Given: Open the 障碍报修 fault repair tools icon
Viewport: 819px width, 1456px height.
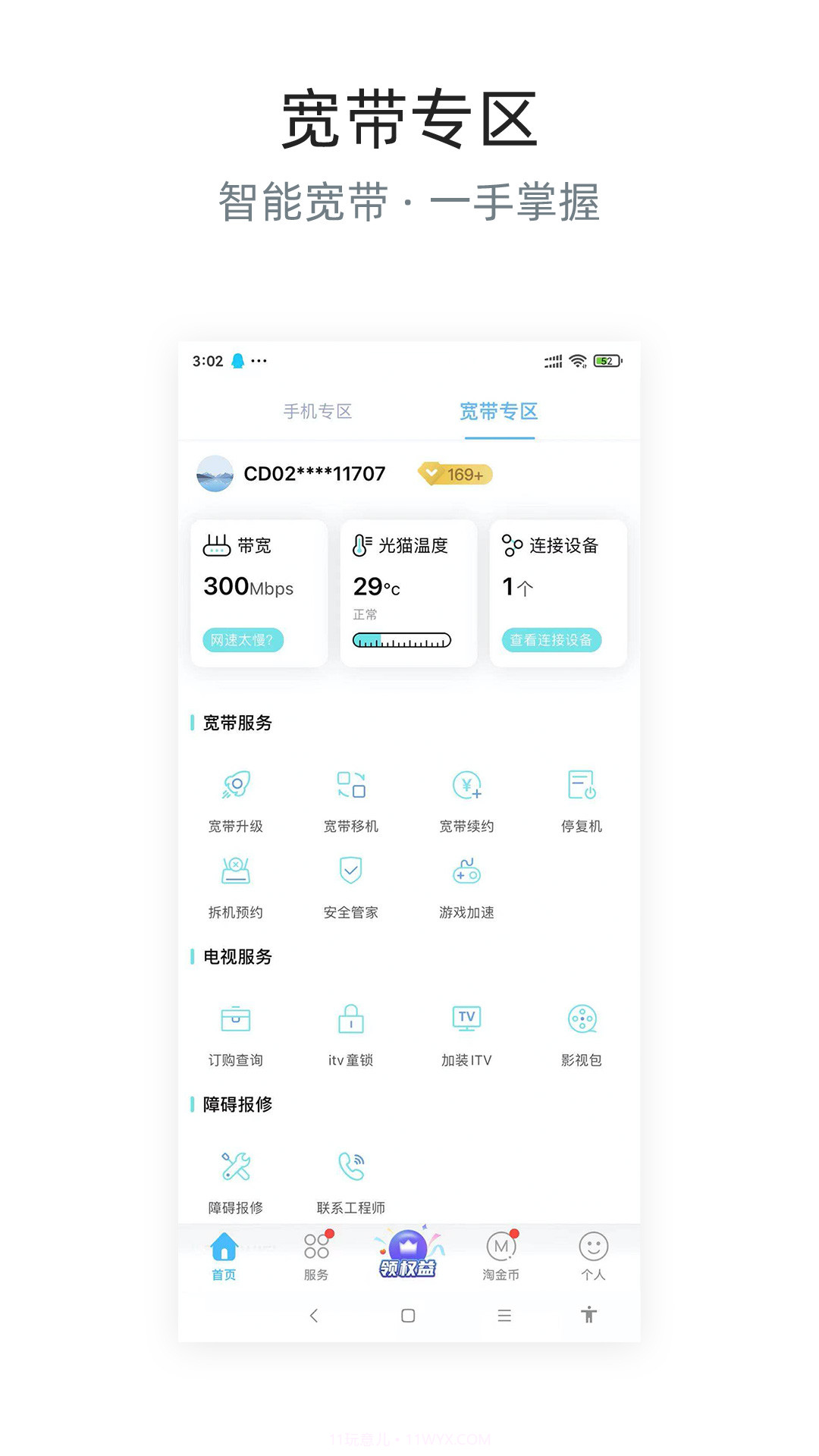Looking at the screenshot, I should pos(237,1163).
